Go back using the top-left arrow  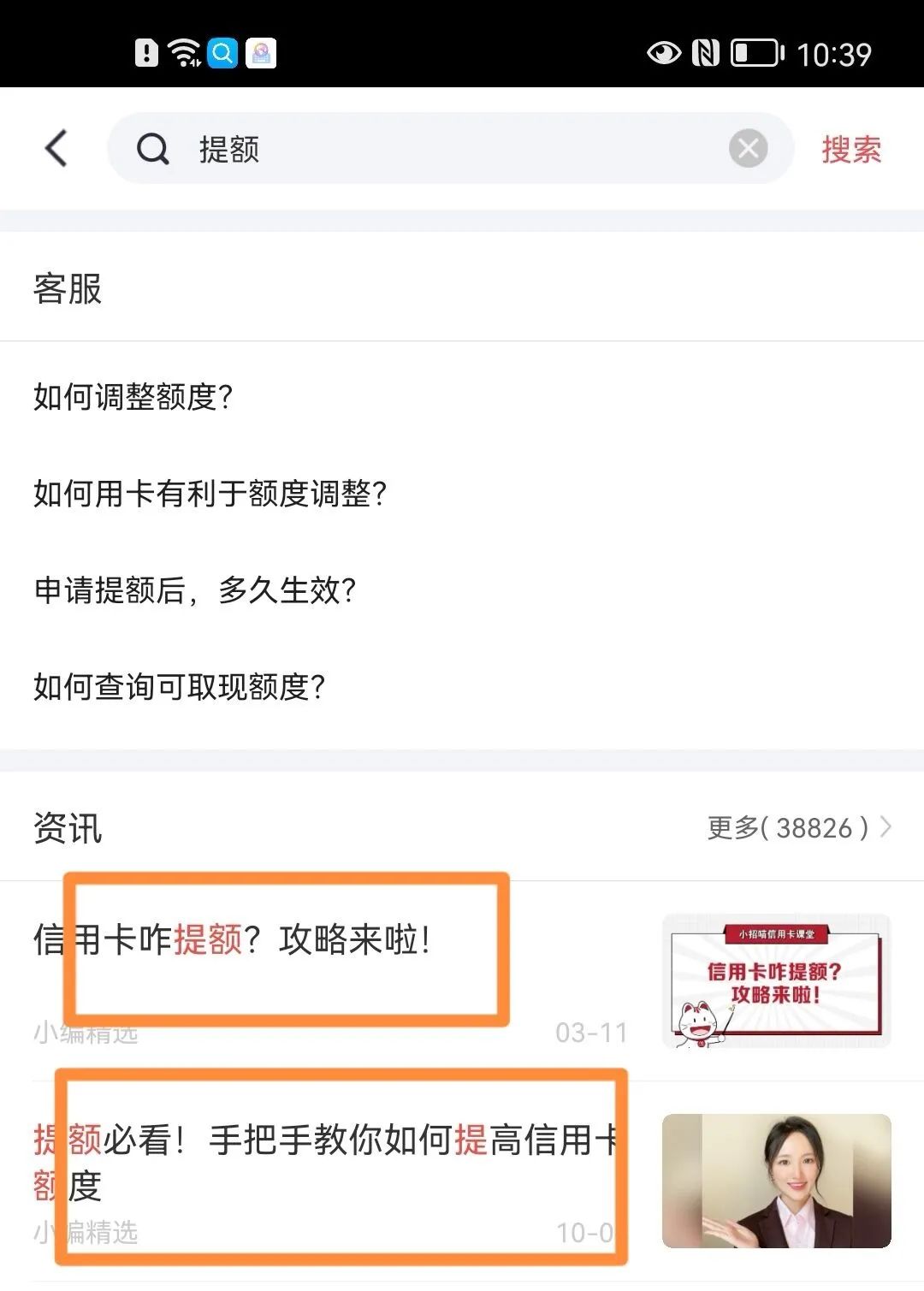pyautogui.click(x=56, y=149)
